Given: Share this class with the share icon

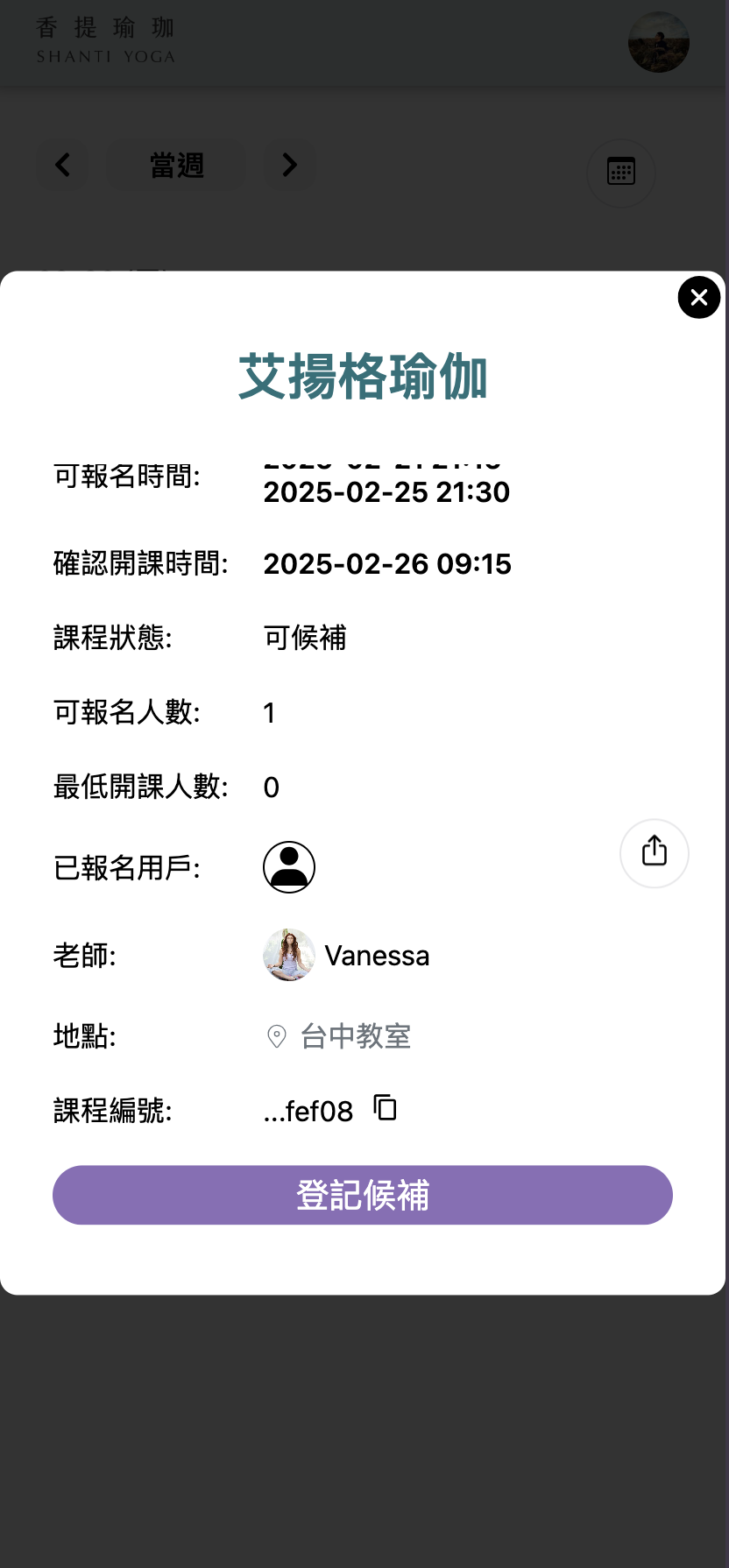Looking at the screenshot, I should (x=654, y=852).
